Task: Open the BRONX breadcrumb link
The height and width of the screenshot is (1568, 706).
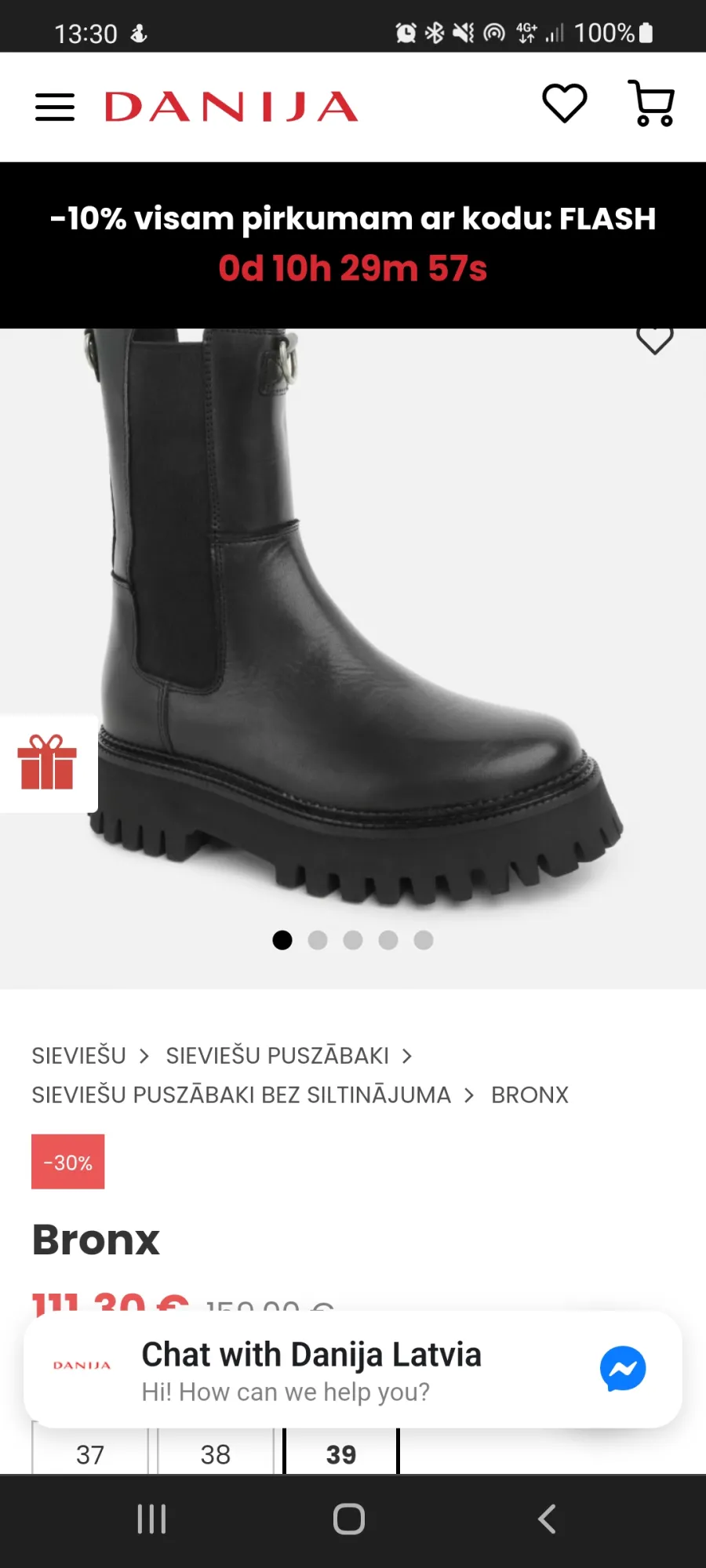Action: (529, 1095)
